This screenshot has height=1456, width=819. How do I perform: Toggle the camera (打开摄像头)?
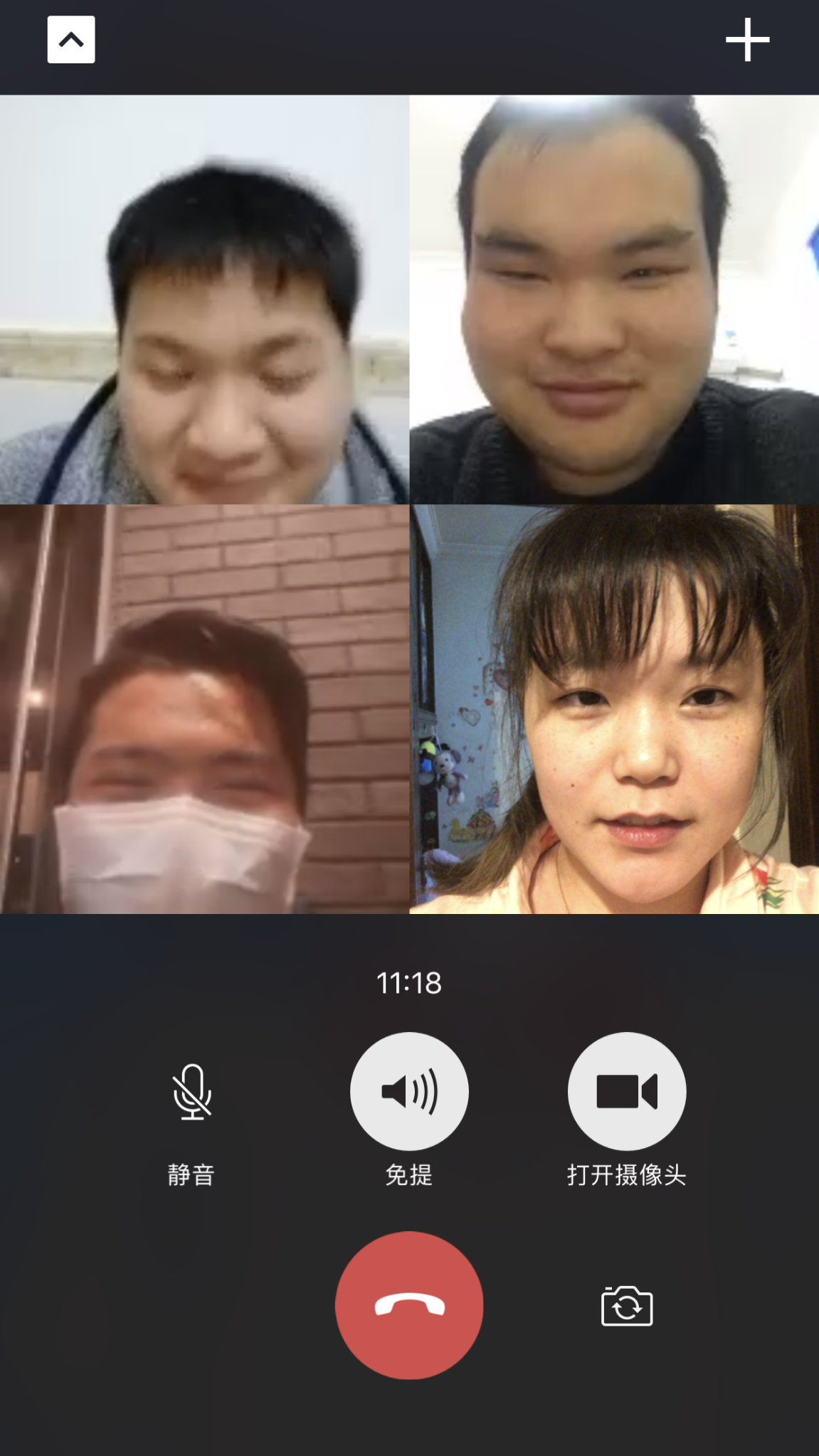pos(626,1091)
